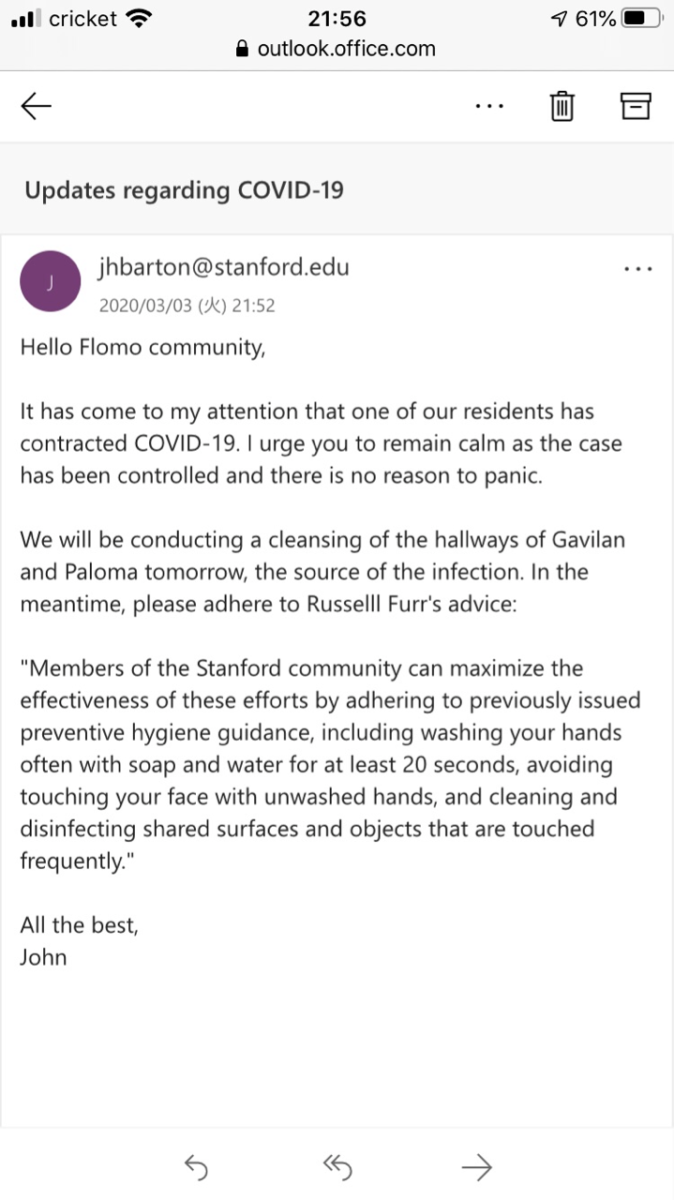Reply all to this email
Viewport: 674px width, 1200px height.
[x=337, y=1165]
